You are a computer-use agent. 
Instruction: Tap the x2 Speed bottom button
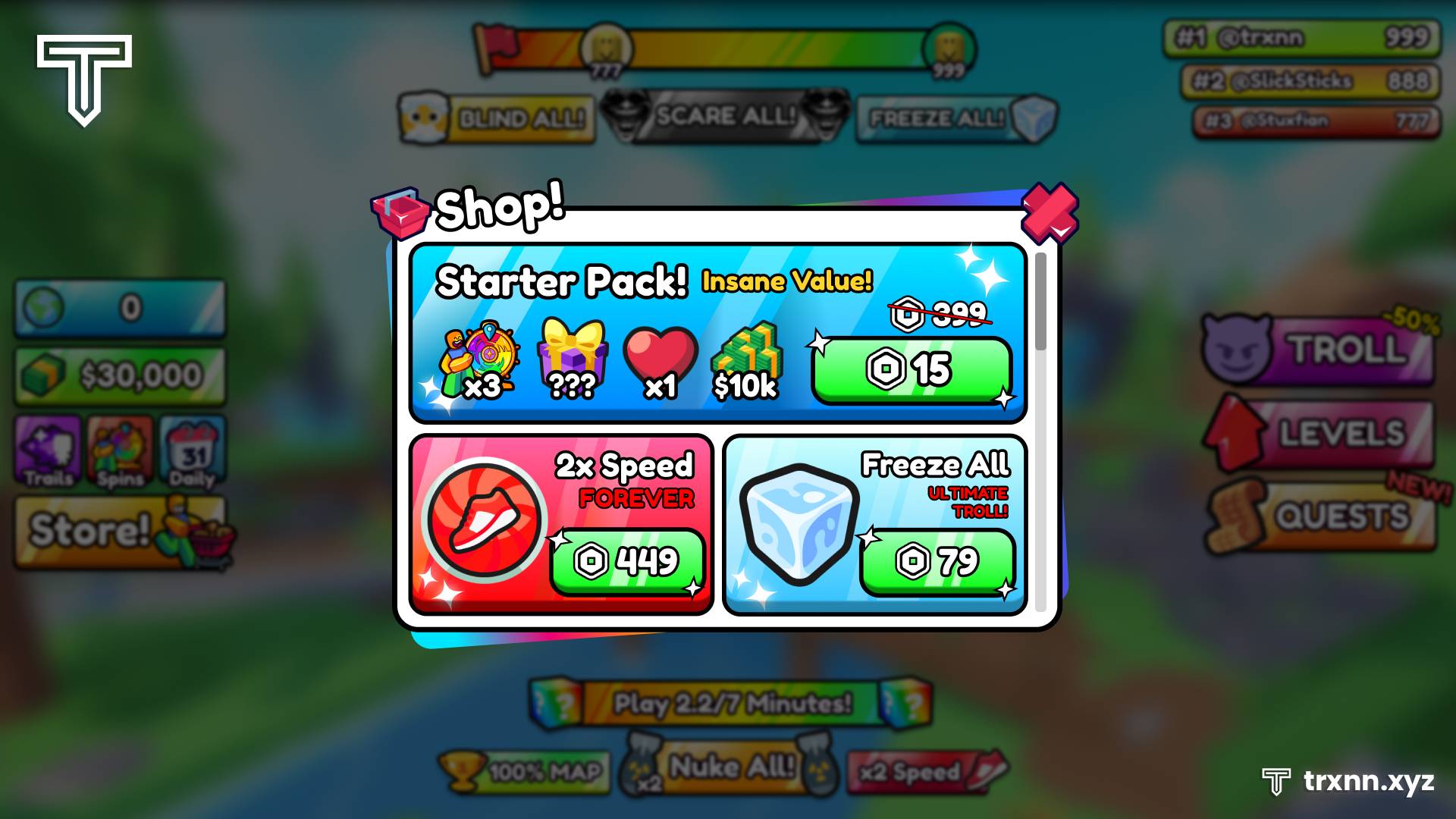point(925,772)
